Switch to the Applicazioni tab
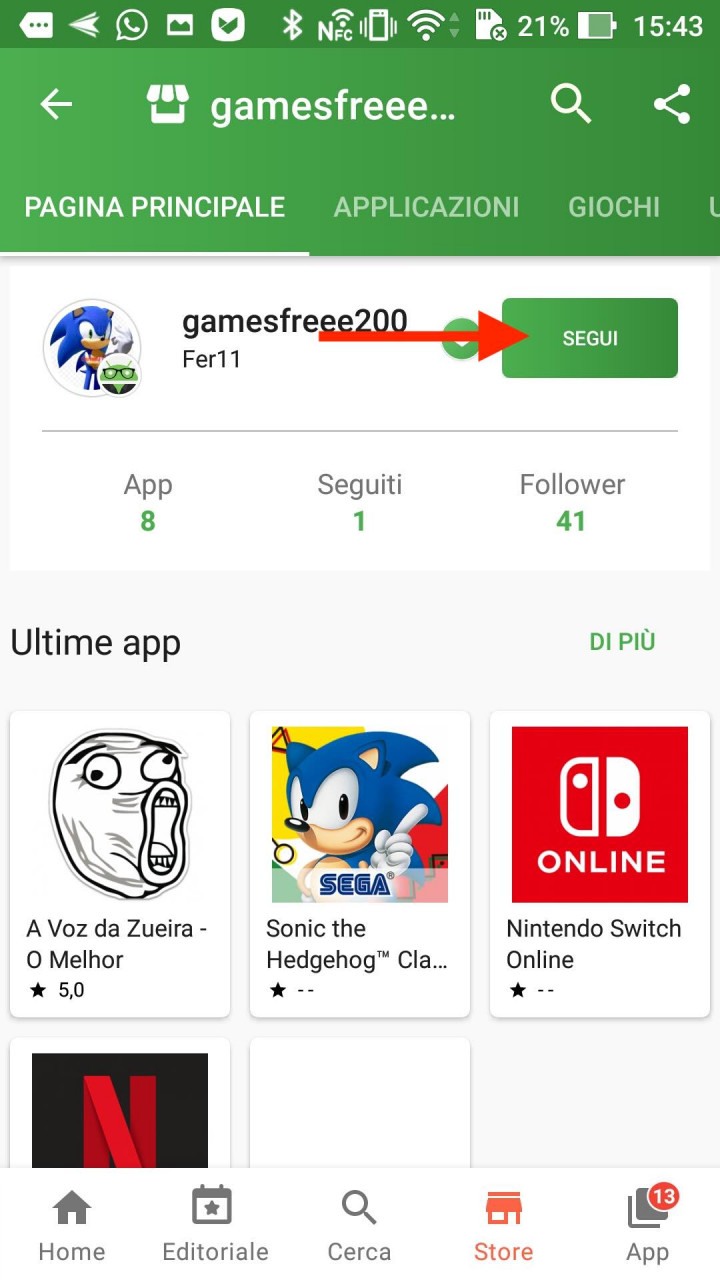This screenshot has width=720, height=1280. coord(426,207)
